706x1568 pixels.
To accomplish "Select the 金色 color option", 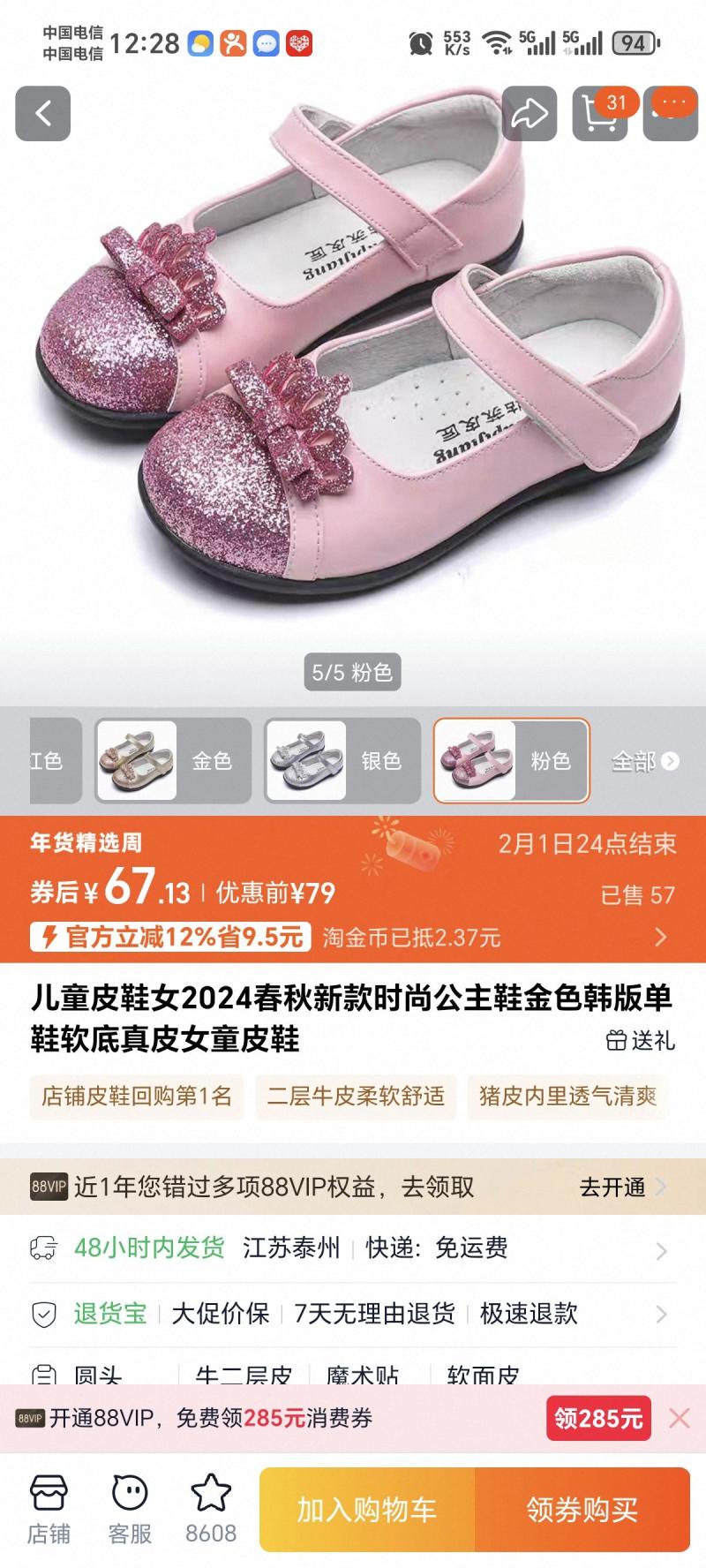I will (173, 761).
